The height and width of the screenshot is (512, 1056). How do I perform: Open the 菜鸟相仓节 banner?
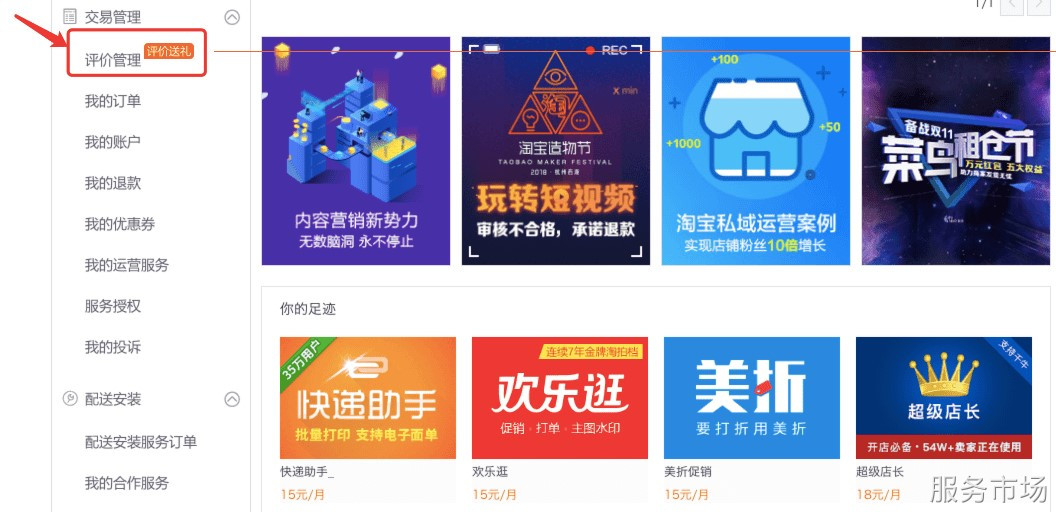coord(956,151)
